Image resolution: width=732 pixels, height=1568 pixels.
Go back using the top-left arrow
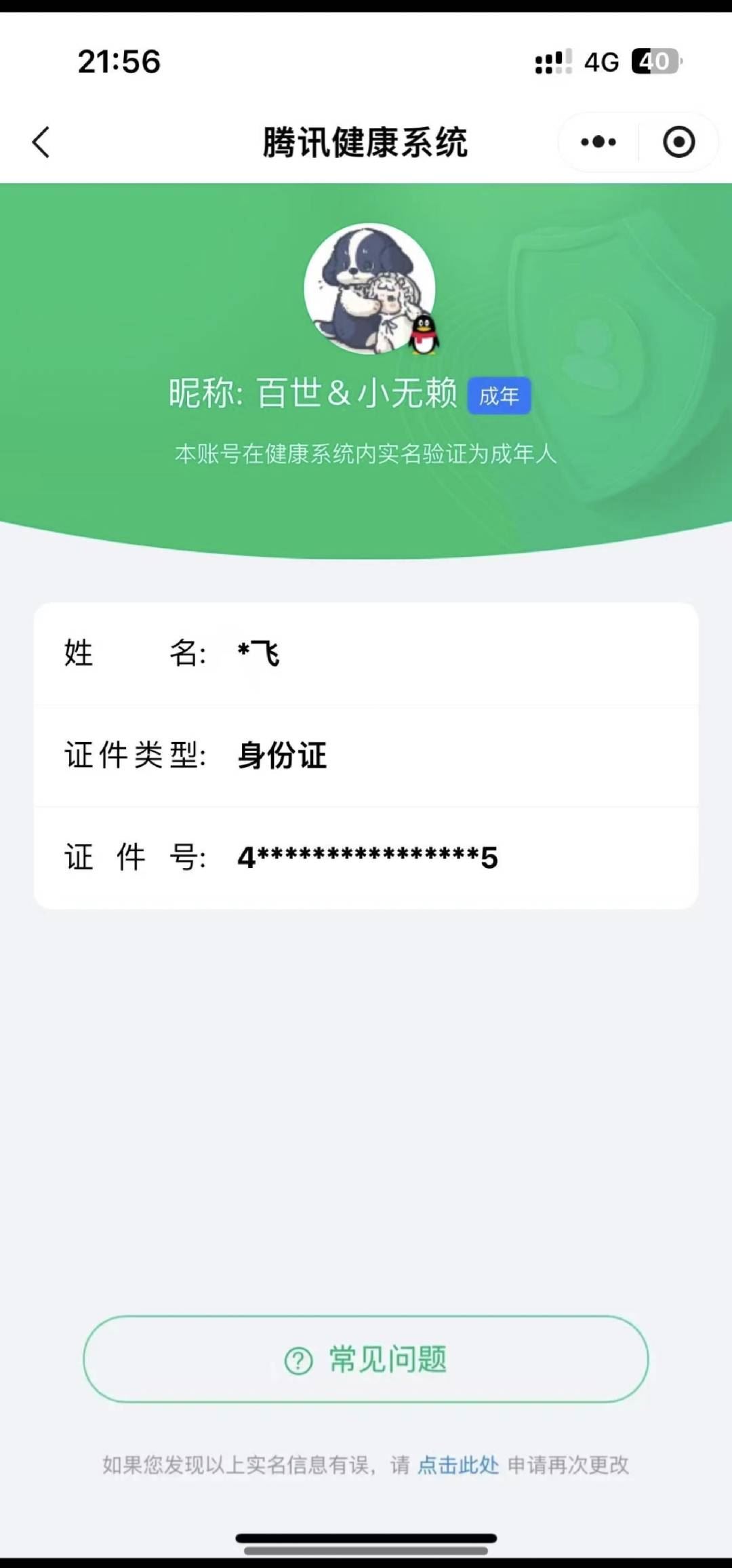coord(41,142)
